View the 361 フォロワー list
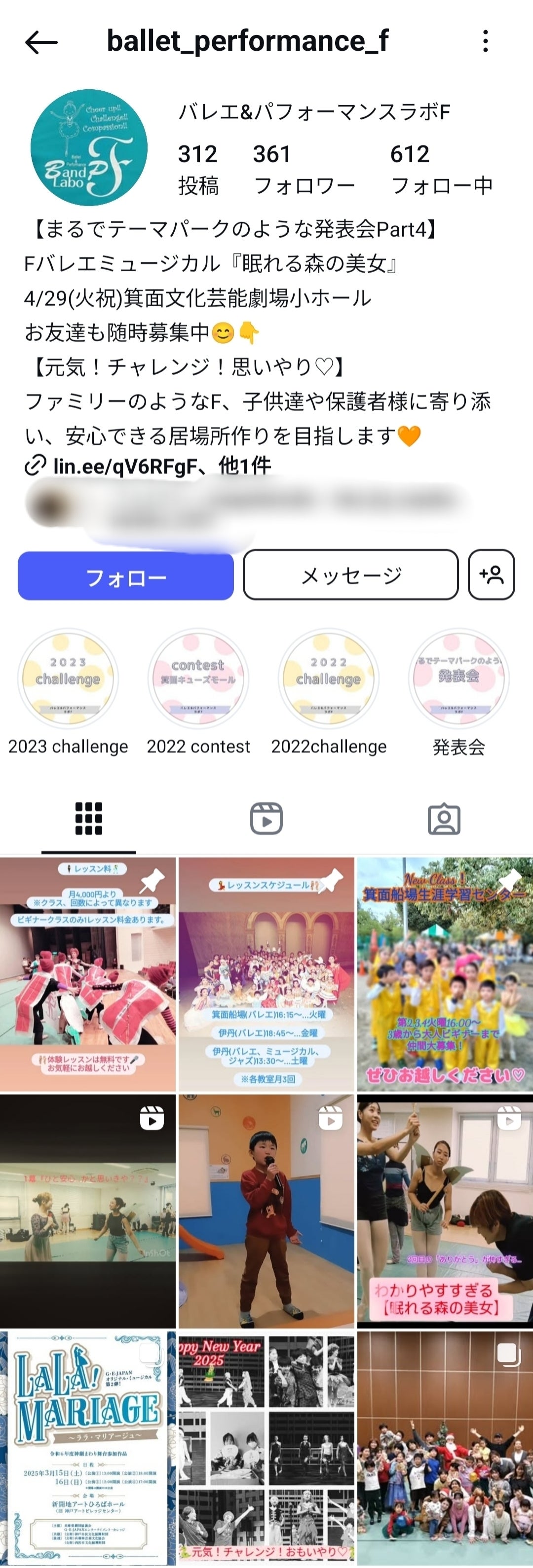This screenshot has width=533, height=1568. pos(304,169)
